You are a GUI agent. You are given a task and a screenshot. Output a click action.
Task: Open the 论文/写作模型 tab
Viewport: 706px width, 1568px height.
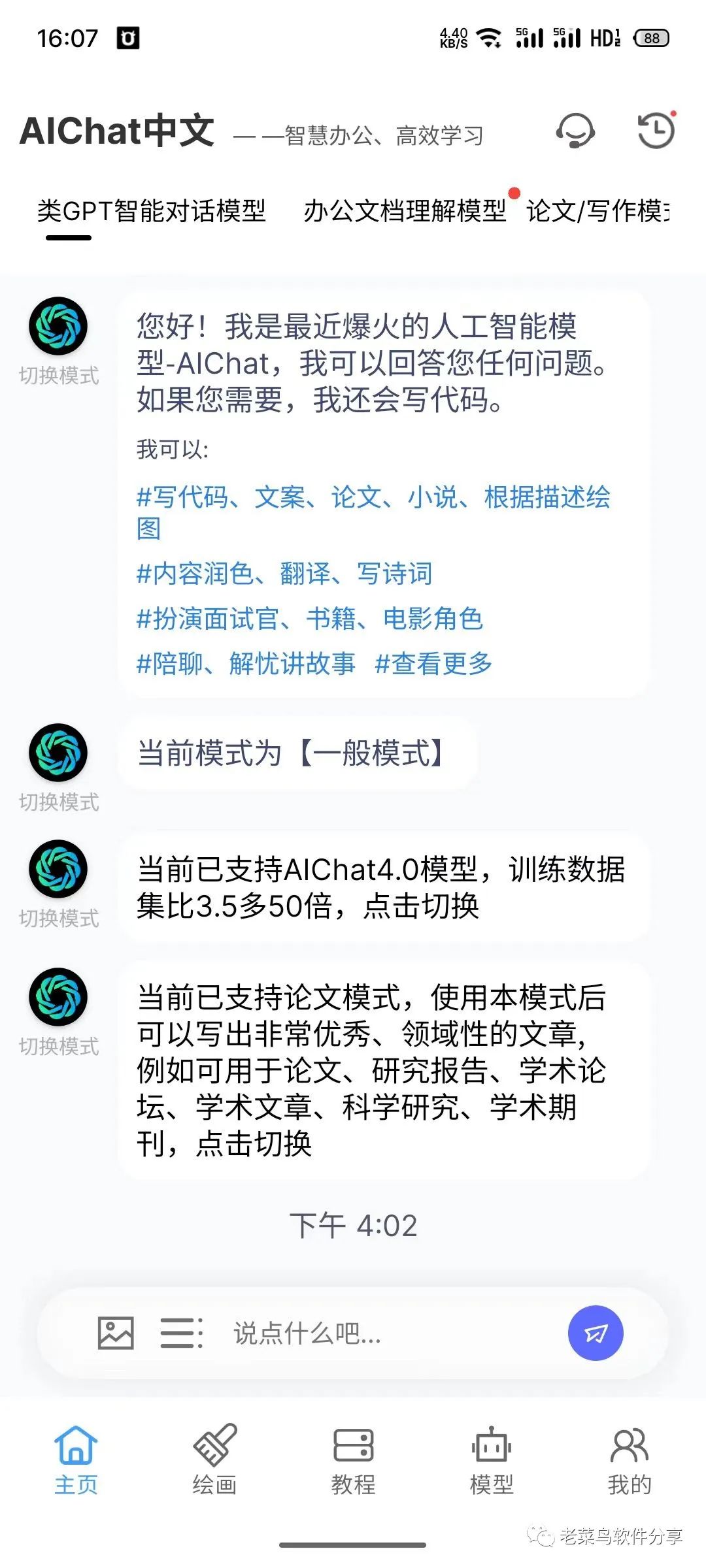(x=597, y=210)
